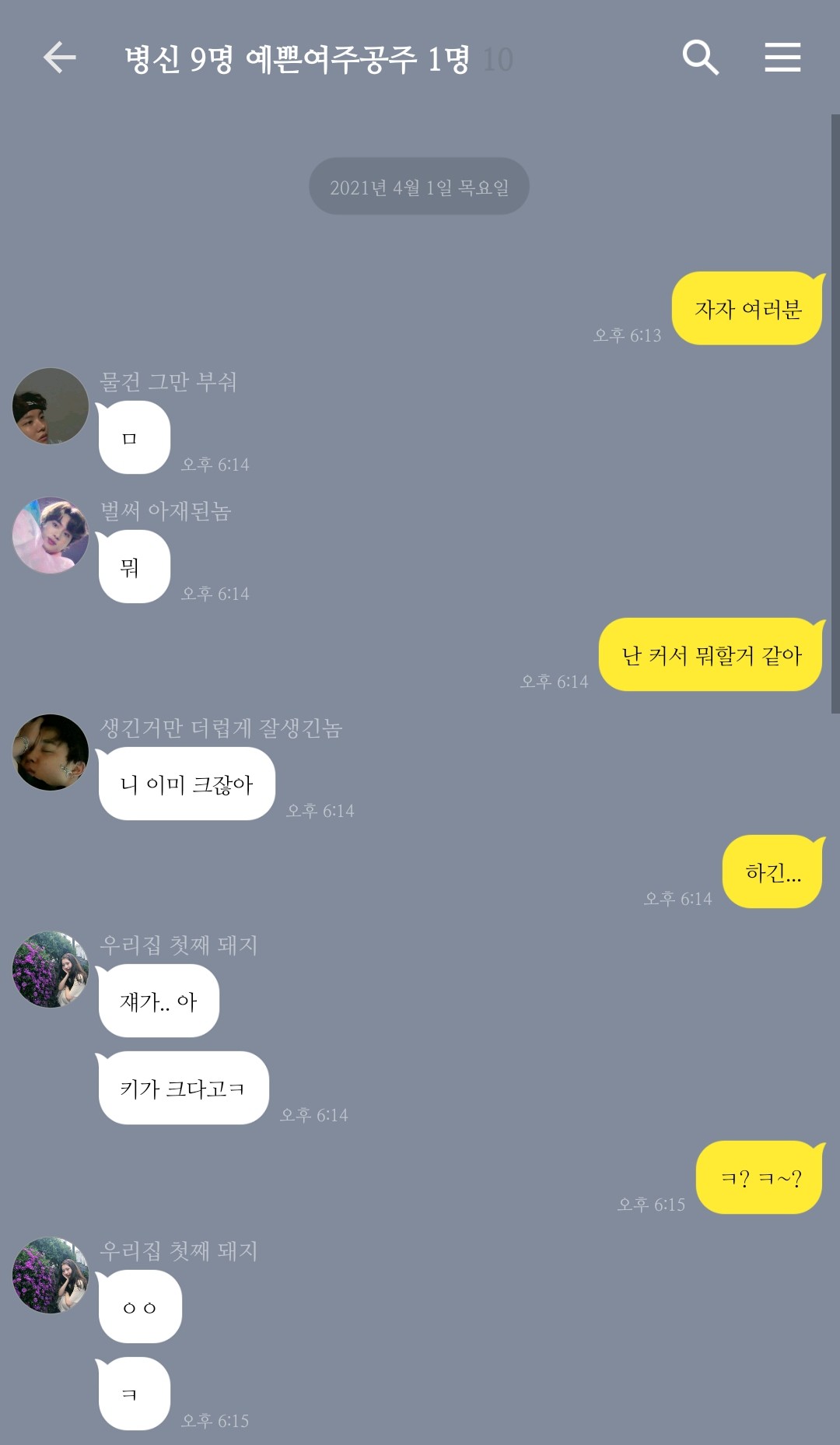
Task: Open the chat room hamburger menu
Action: point(782,58)
